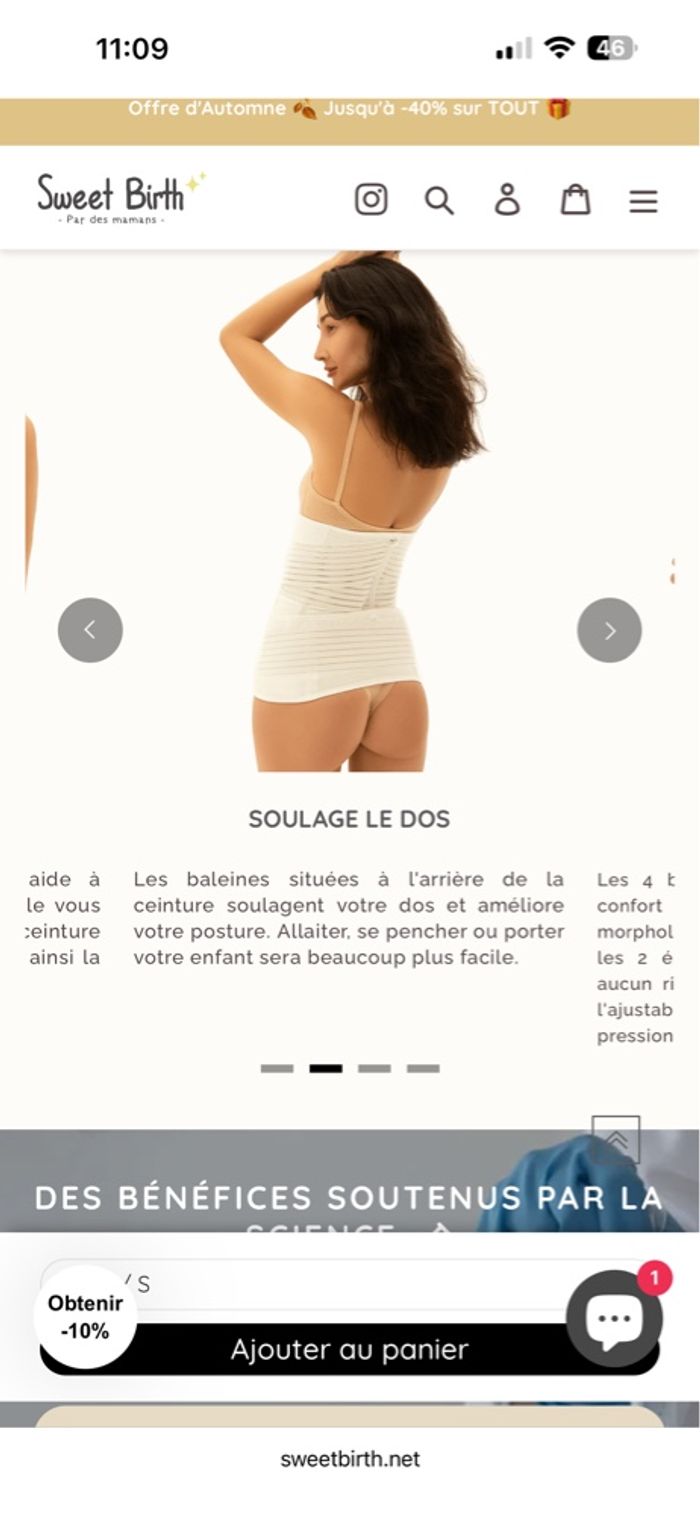Screen dimensions: 700x1515
Task: Jump to the third carousel slide dot
Action: coord(374,1068)
